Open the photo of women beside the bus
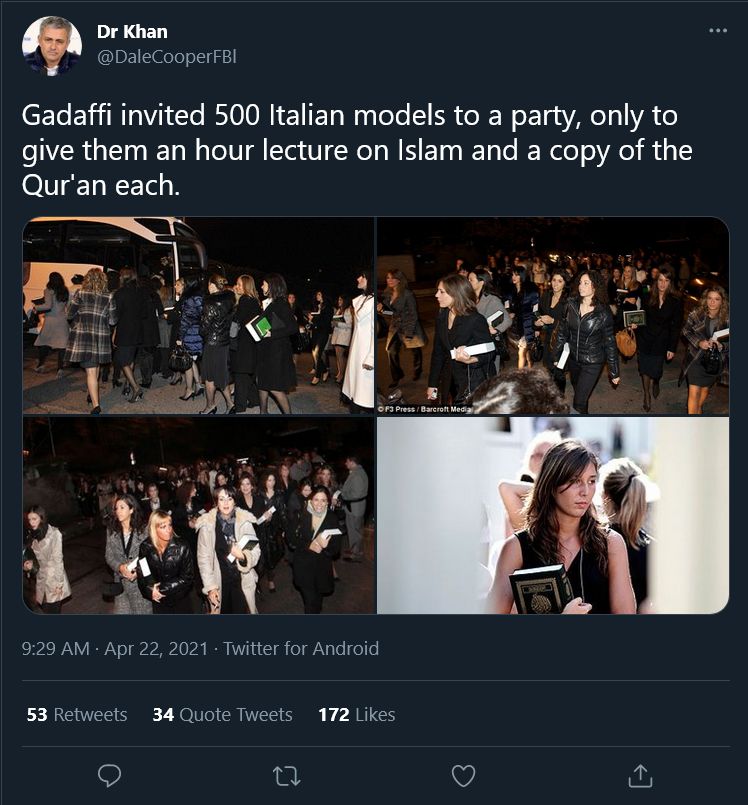Image resolution: width=748 pixels, height=805 pixels. (198, 315)
